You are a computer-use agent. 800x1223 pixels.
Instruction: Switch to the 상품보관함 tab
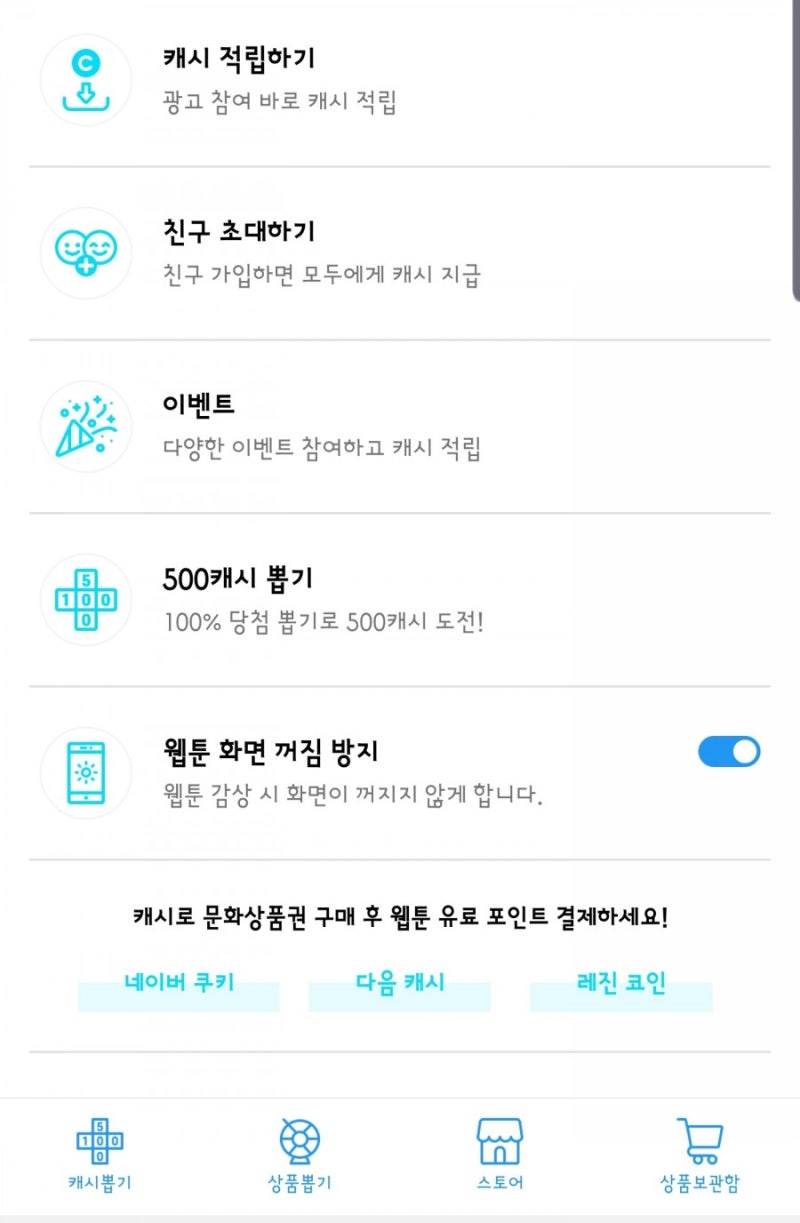pos(701,1152)
